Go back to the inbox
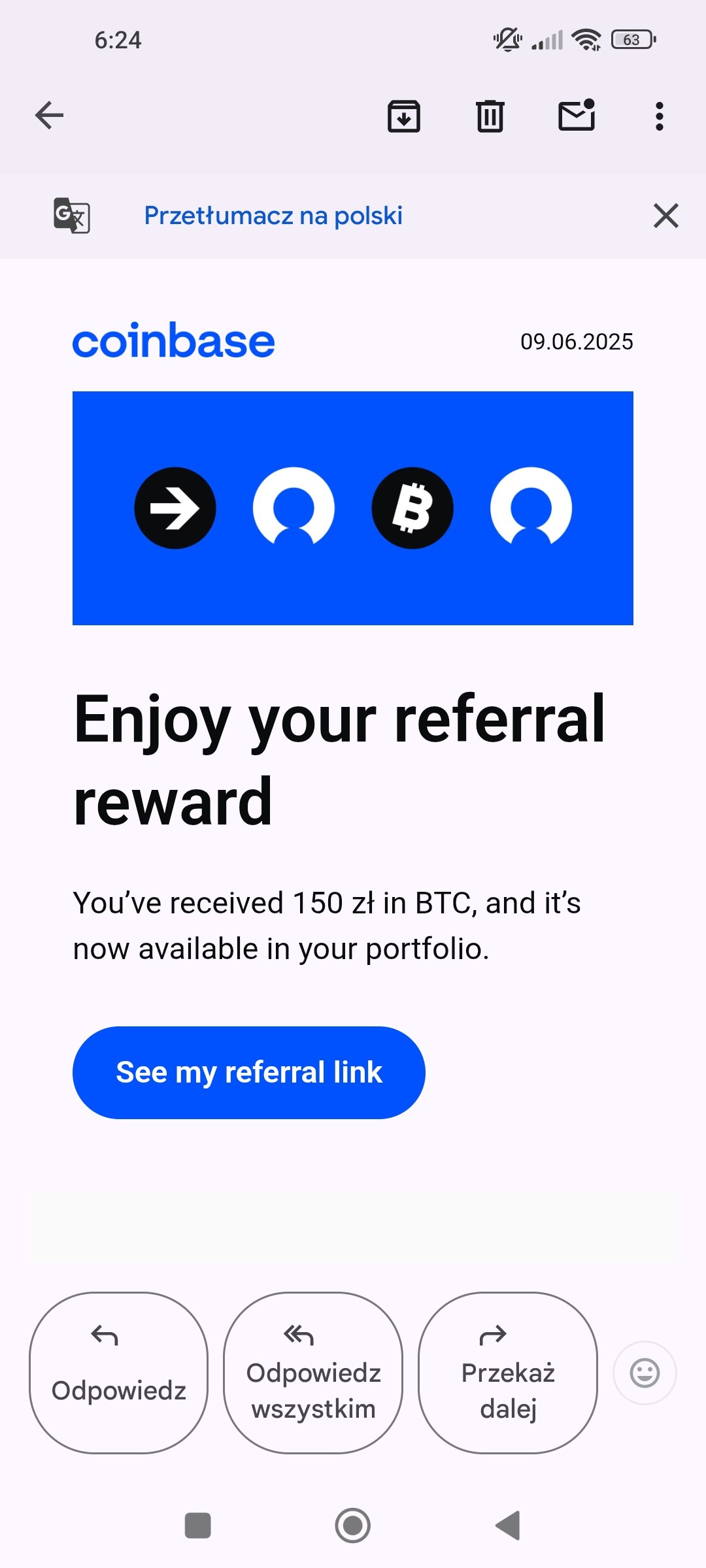The image size is (706, 1568). (x=49, y=116)
